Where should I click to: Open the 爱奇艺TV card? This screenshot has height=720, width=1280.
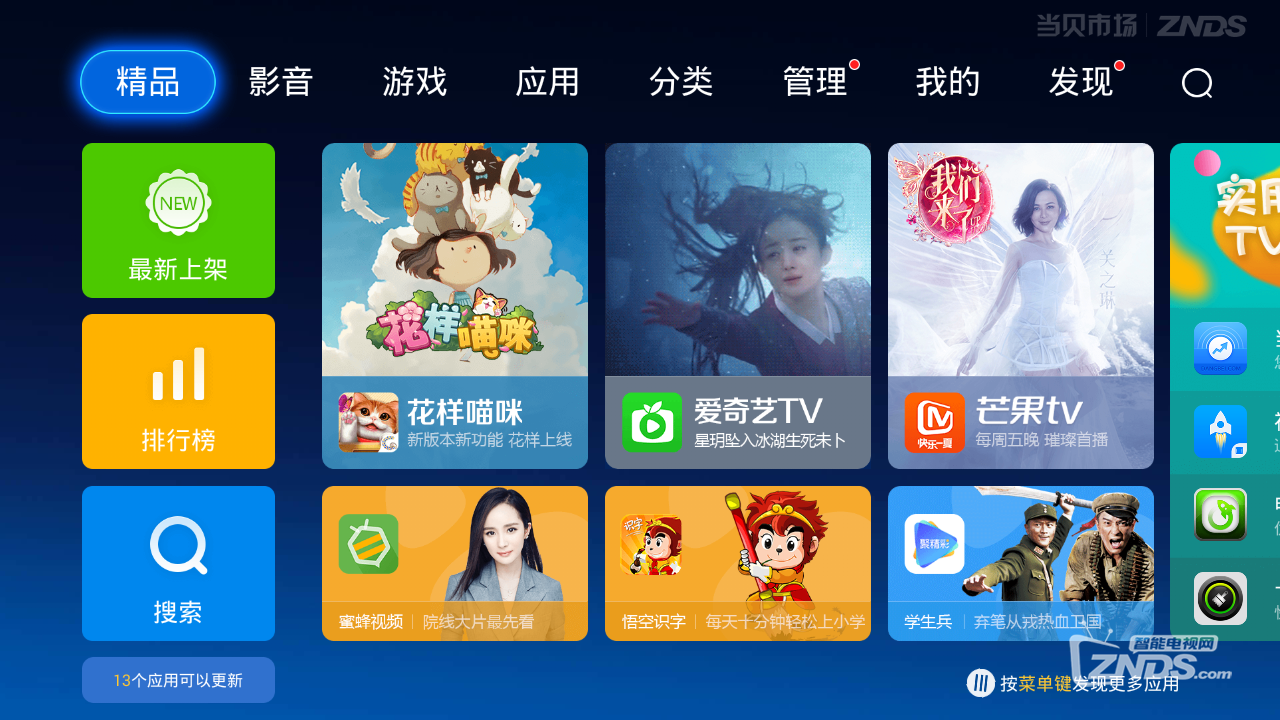point(738,306)
